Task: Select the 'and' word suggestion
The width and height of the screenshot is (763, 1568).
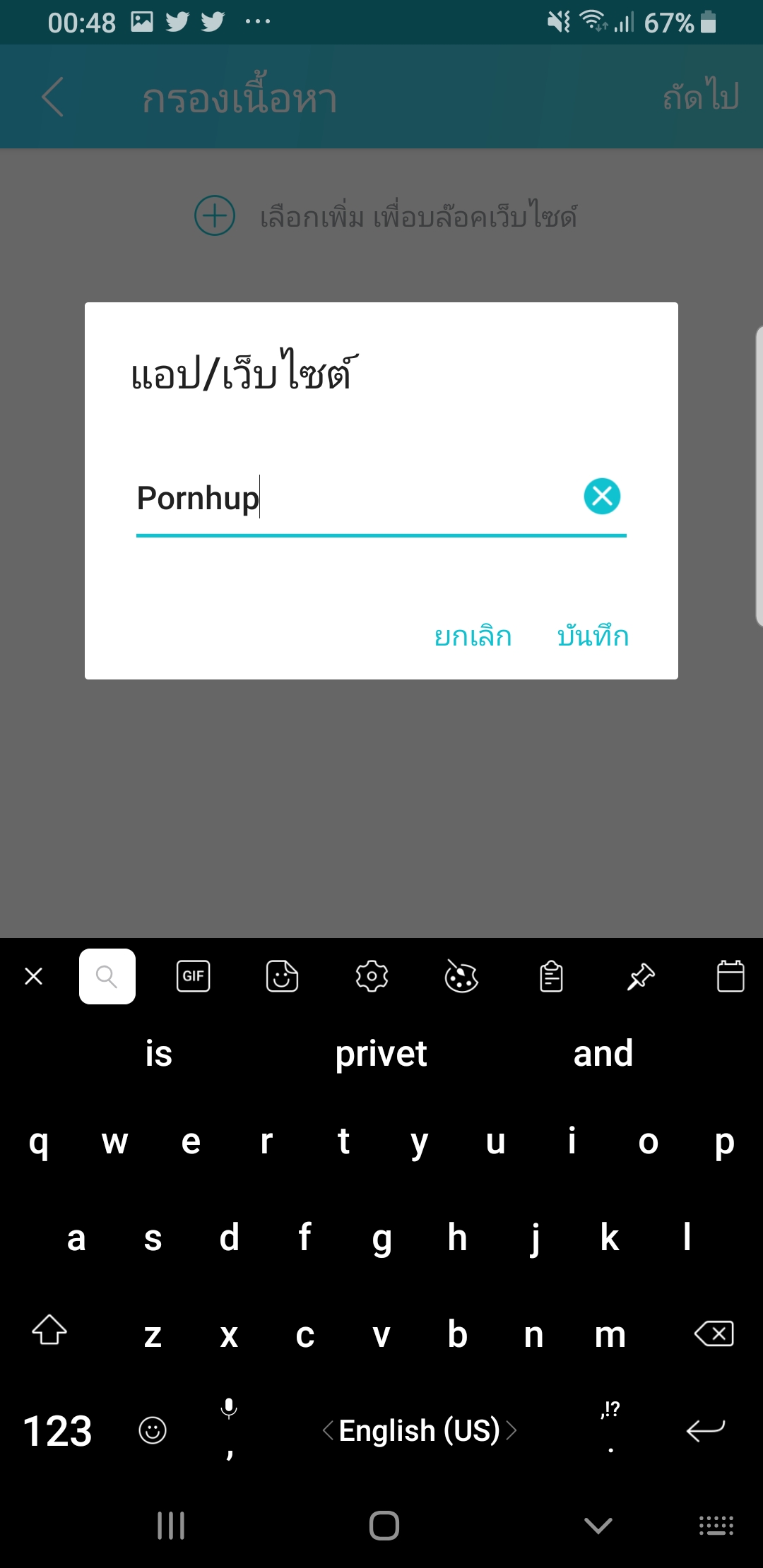Action: coord(603,1054)
